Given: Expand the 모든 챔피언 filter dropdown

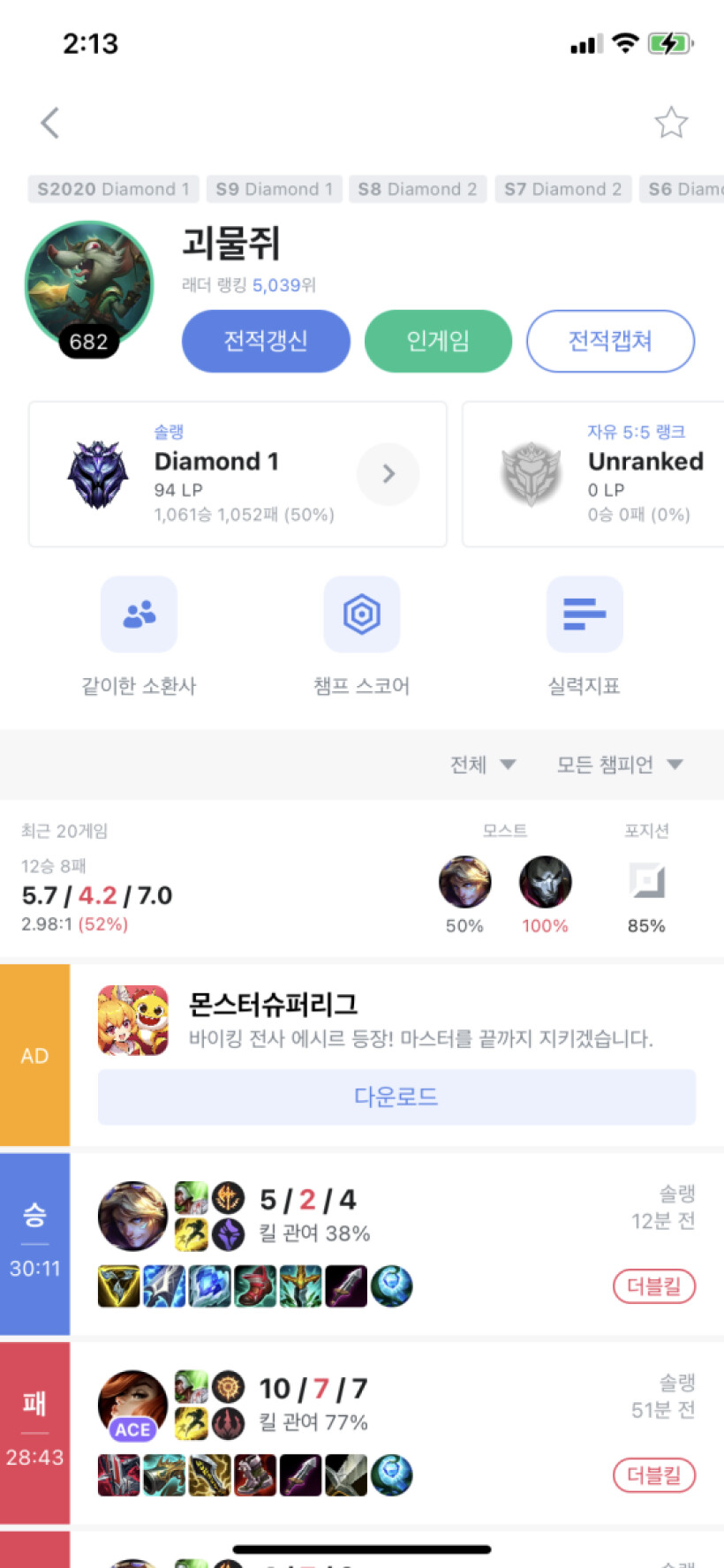Looking at the screenshot, I should (x=619, y=765).
